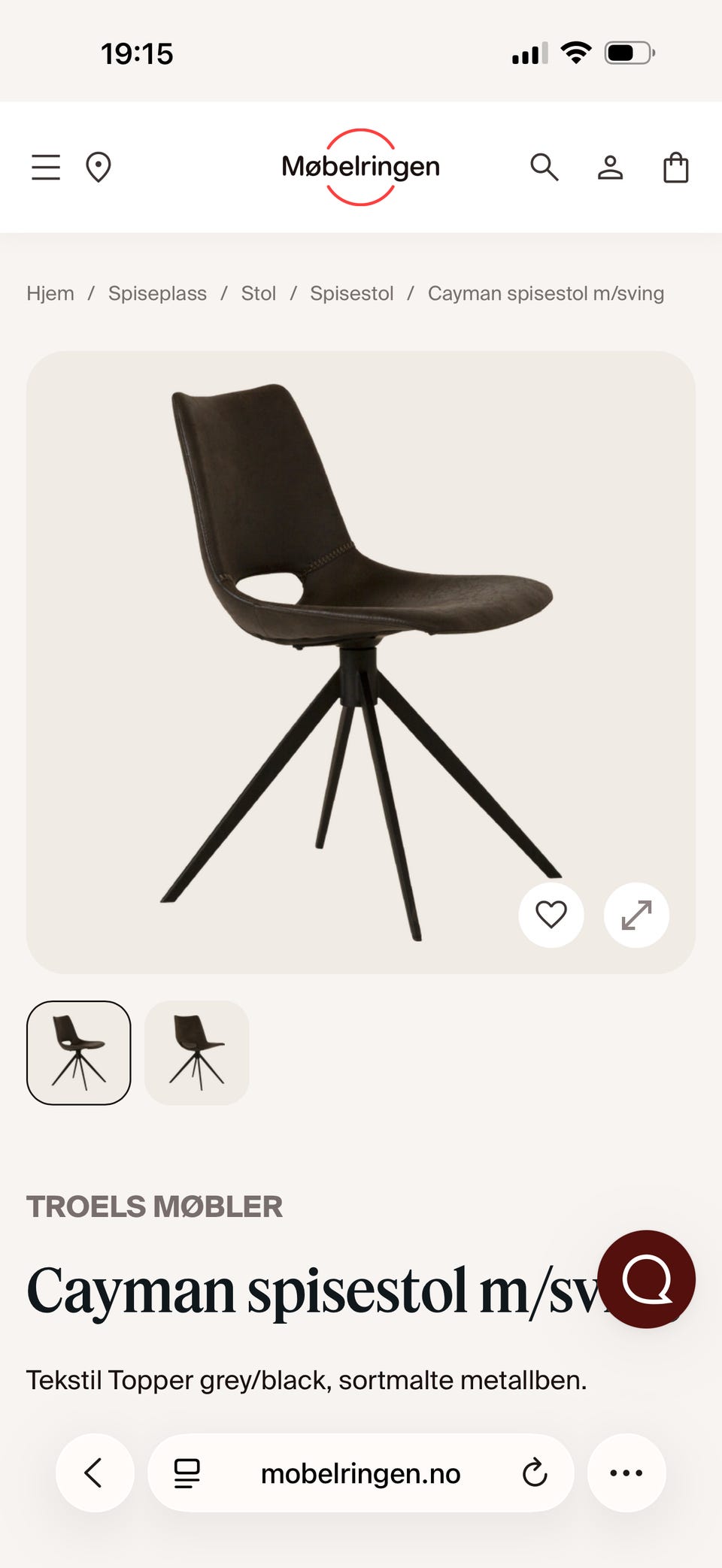Open the page settings icon in address bar
722x1568 pixels.
(x=187, y=1473)
